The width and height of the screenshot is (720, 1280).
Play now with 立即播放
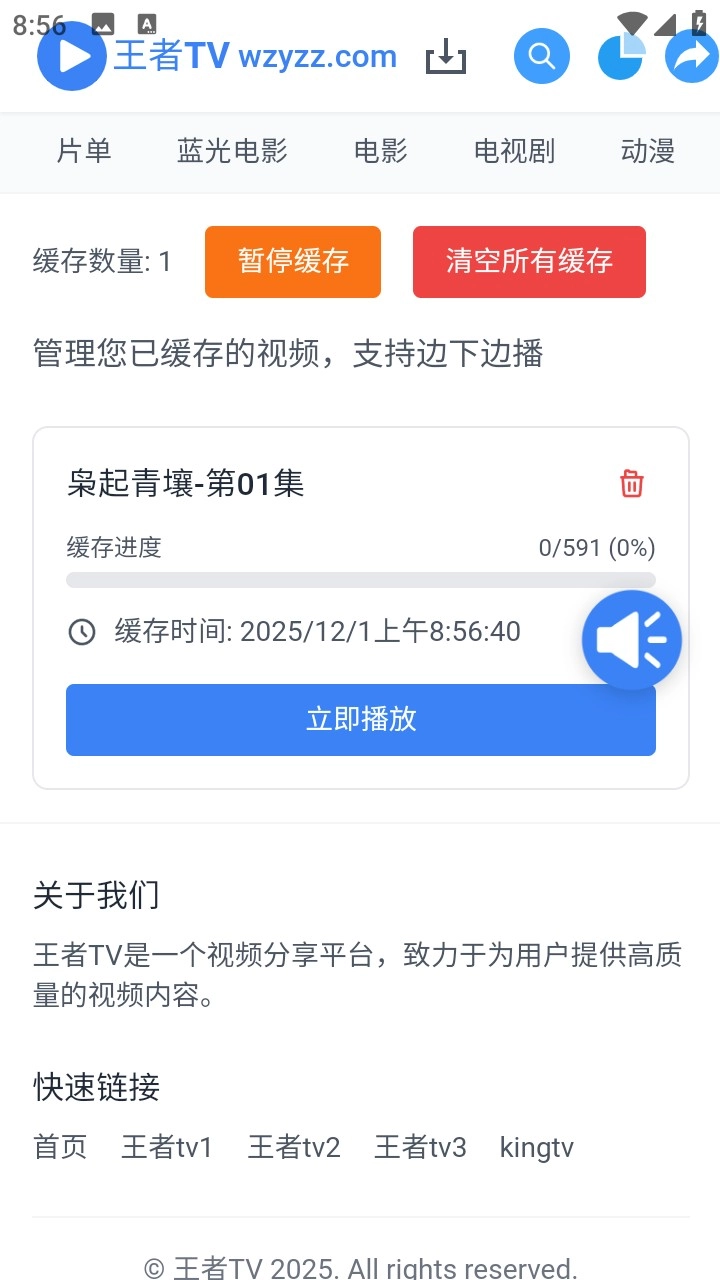tap(361, 720)
